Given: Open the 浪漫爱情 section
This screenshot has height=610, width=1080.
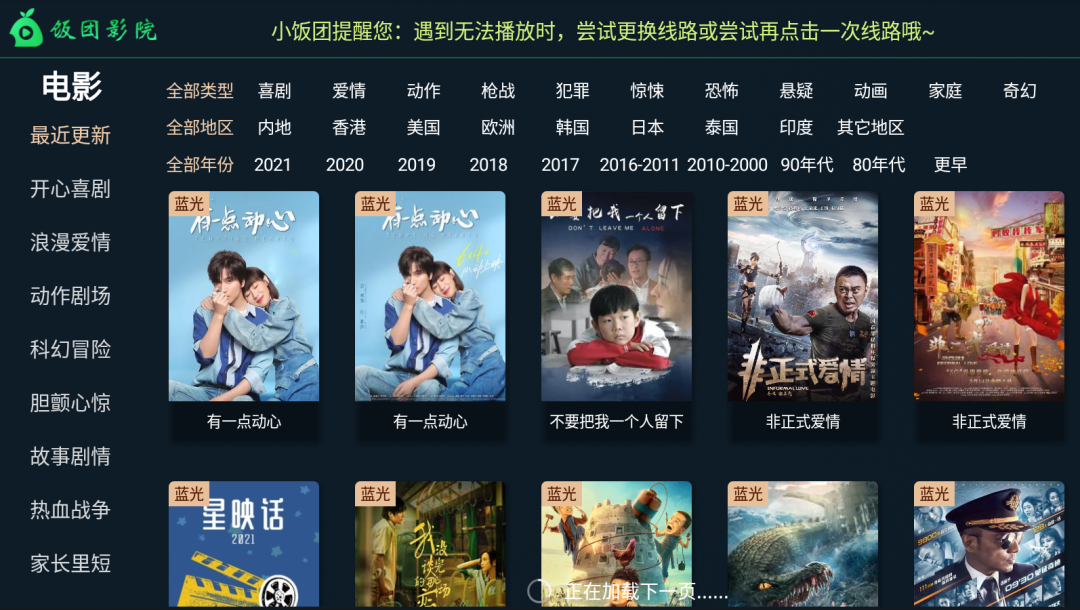Looking at the screenshot, I should pos(70,242).
